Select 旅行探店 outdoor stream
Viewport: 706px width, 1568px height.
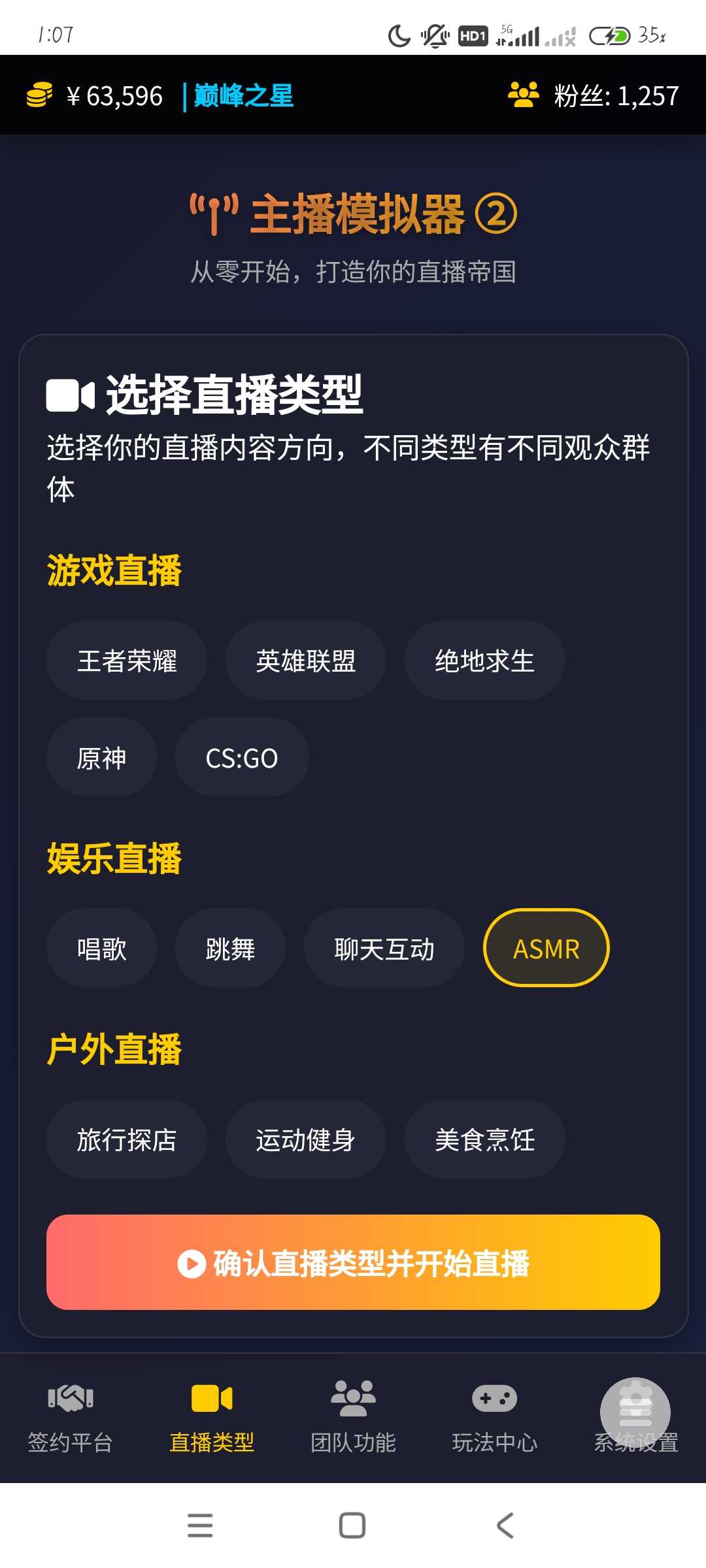pyautogui.click(x=127, y=1139)
